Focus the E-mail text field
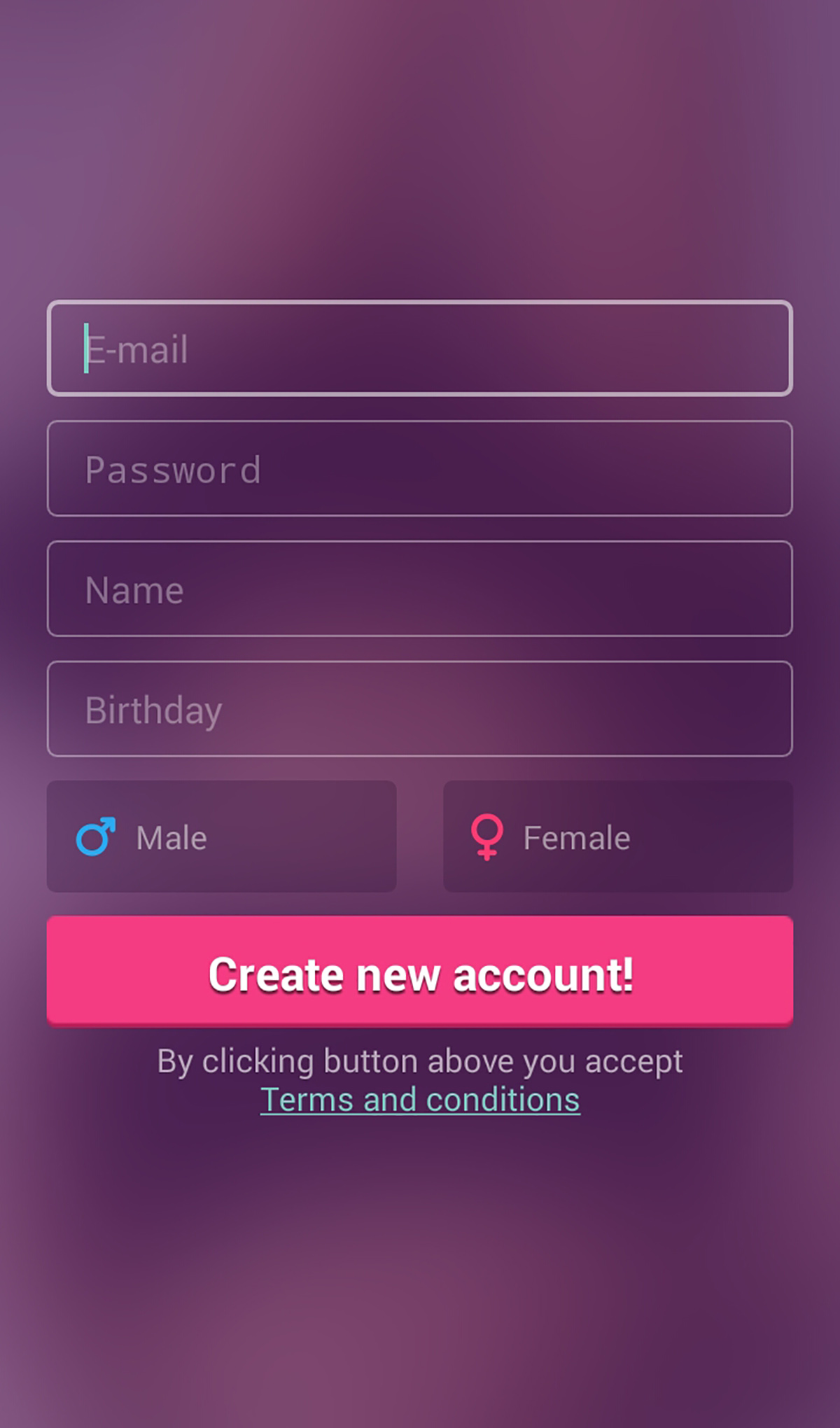The width and height of the screenshot is (840, 1428). pyautogui.click(x=420, y=349)
